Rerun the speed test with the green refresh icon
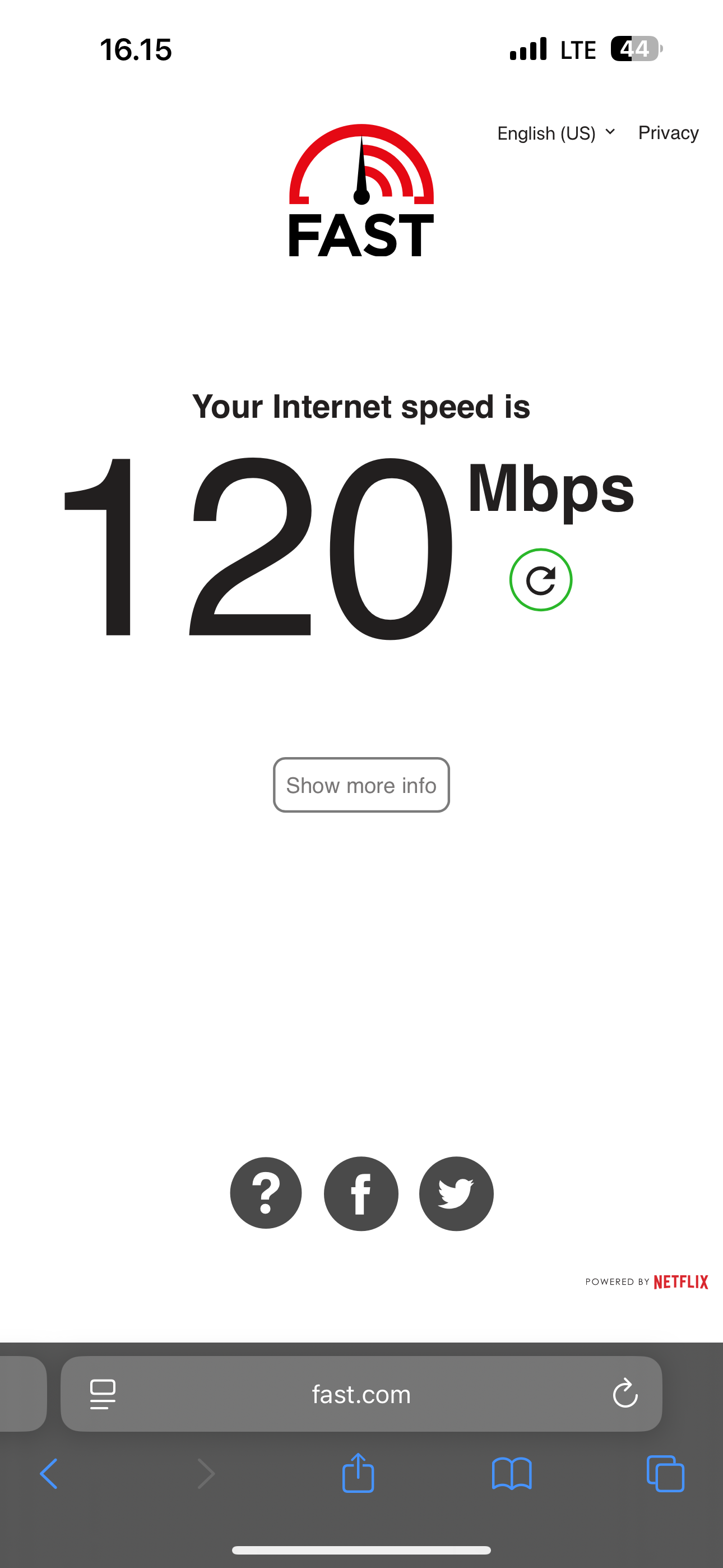The width and height of the screenshot is (723, 1568). click(x=540, y=579)
